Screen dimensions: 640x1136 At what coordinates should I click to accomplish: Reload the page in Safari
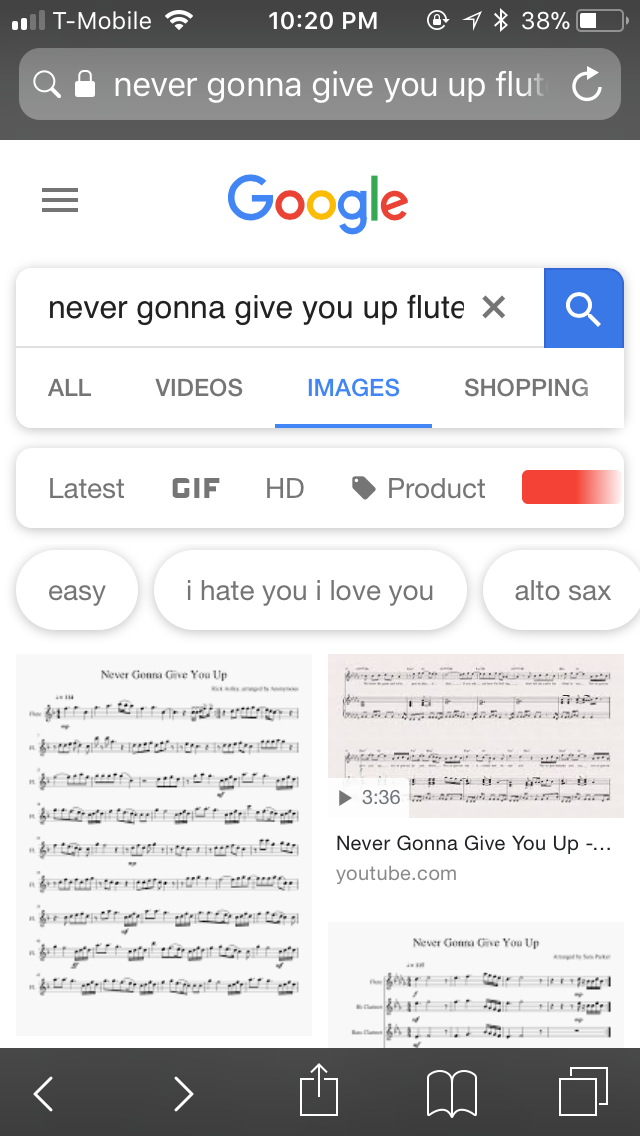tap(587, 85)
